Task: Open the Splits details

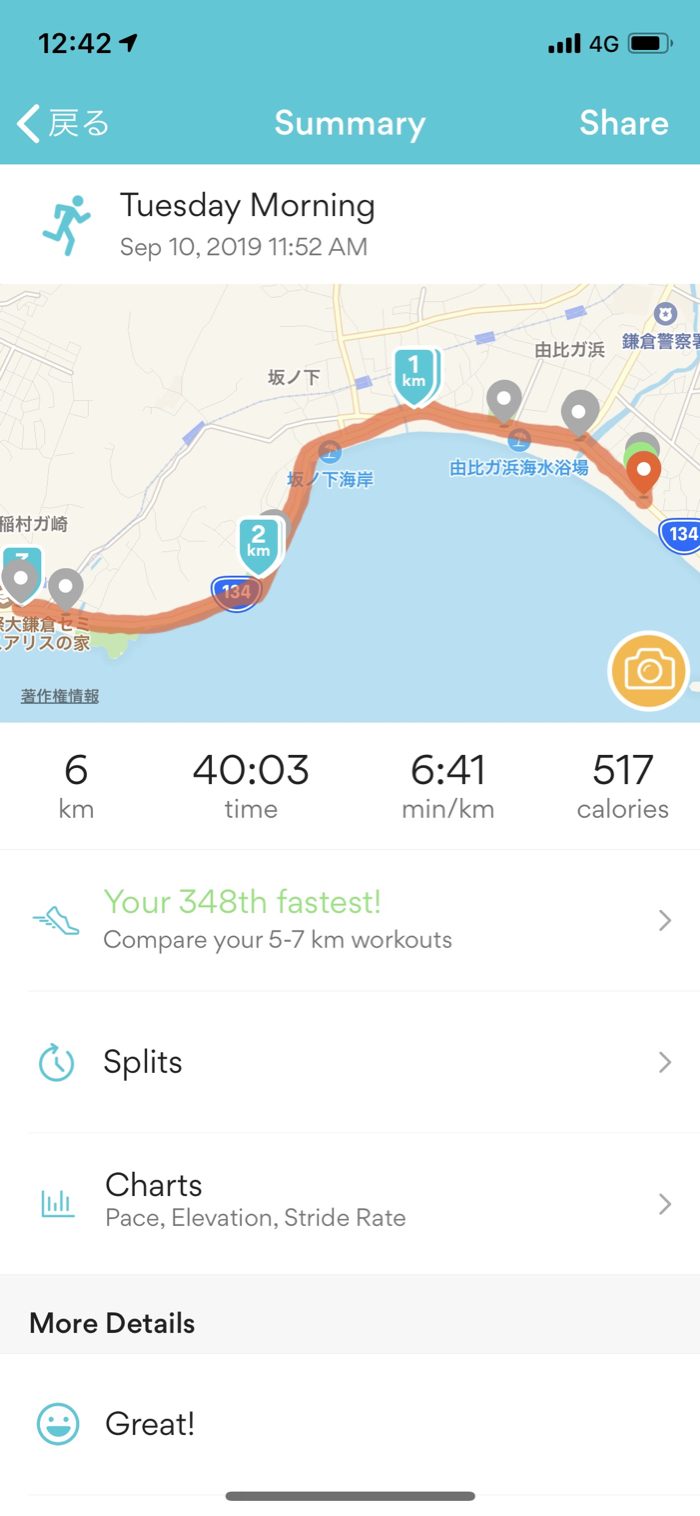Action: [350, 1062]
